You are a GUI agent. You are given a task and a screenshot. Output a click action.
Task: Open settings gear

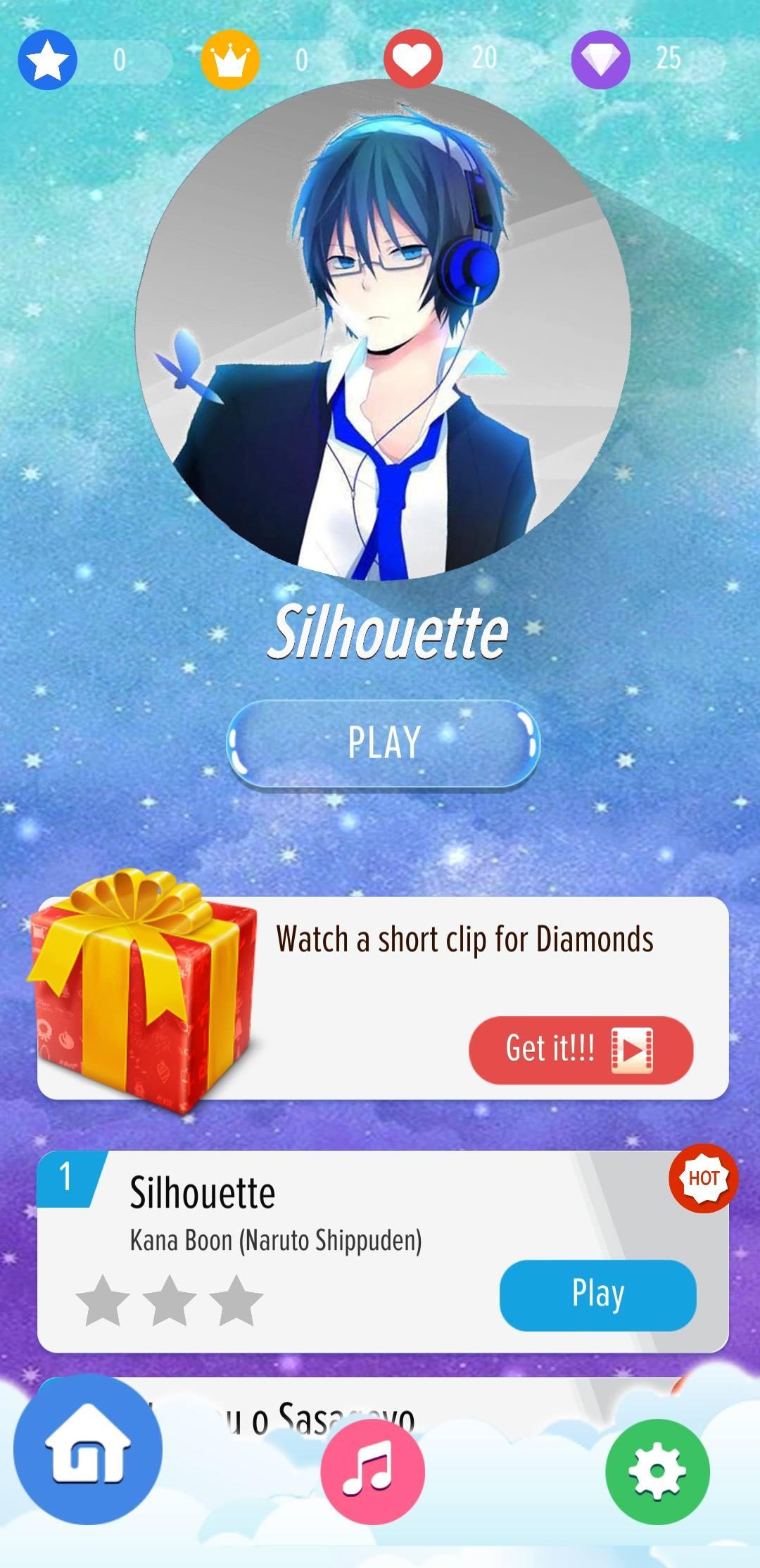657,1471
